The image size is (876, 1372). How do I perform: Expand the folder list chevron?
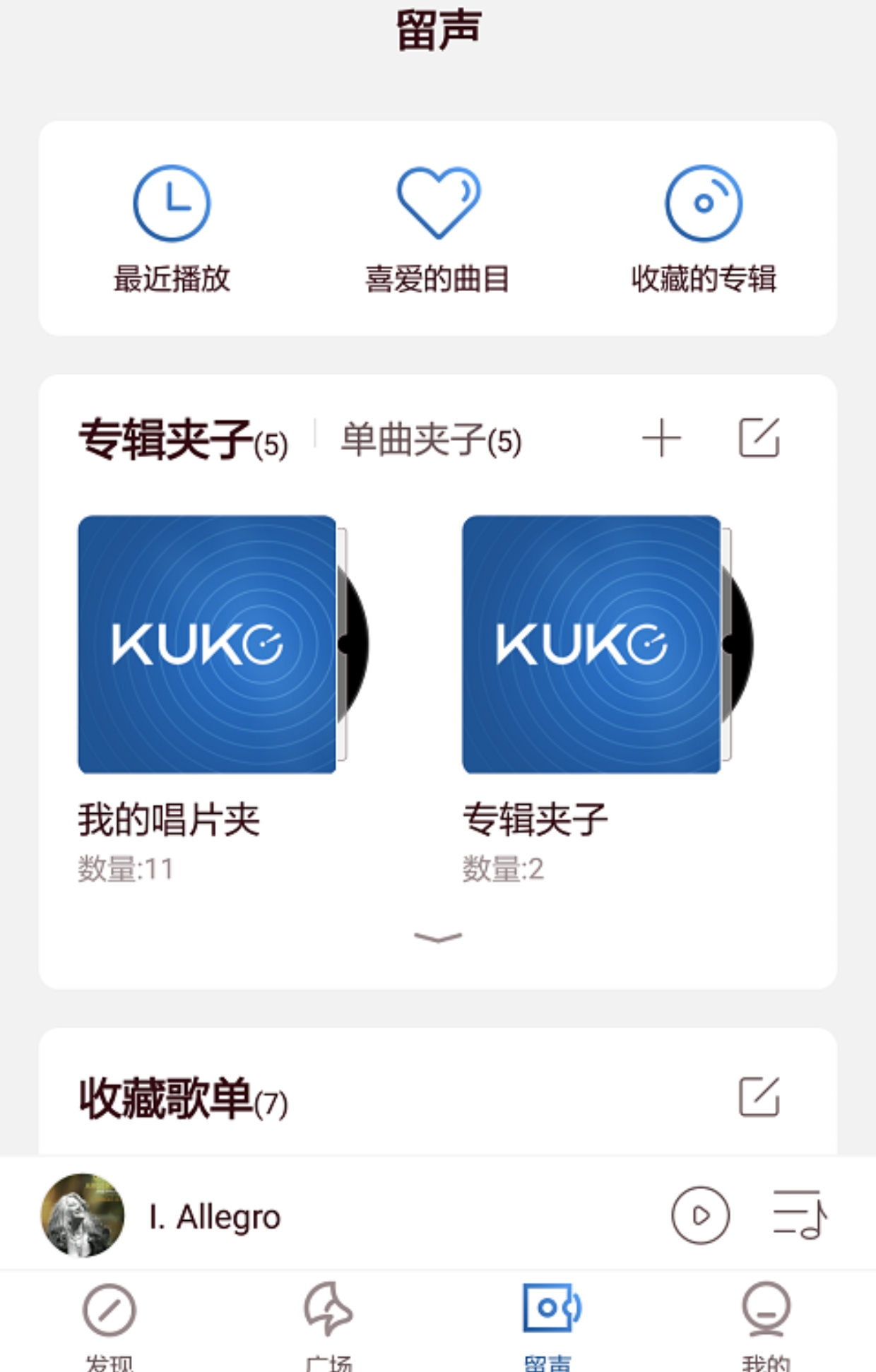438,938
